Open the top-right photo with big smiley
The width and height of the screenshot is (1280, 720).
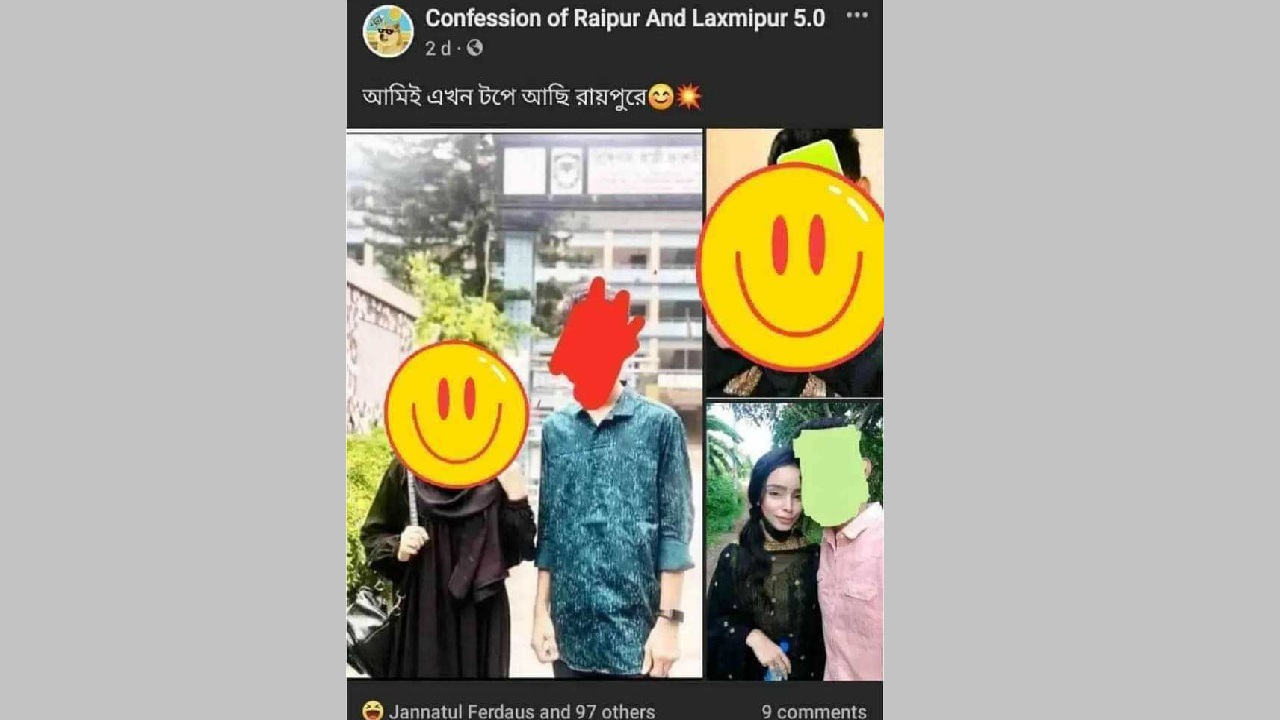[794, 262]
